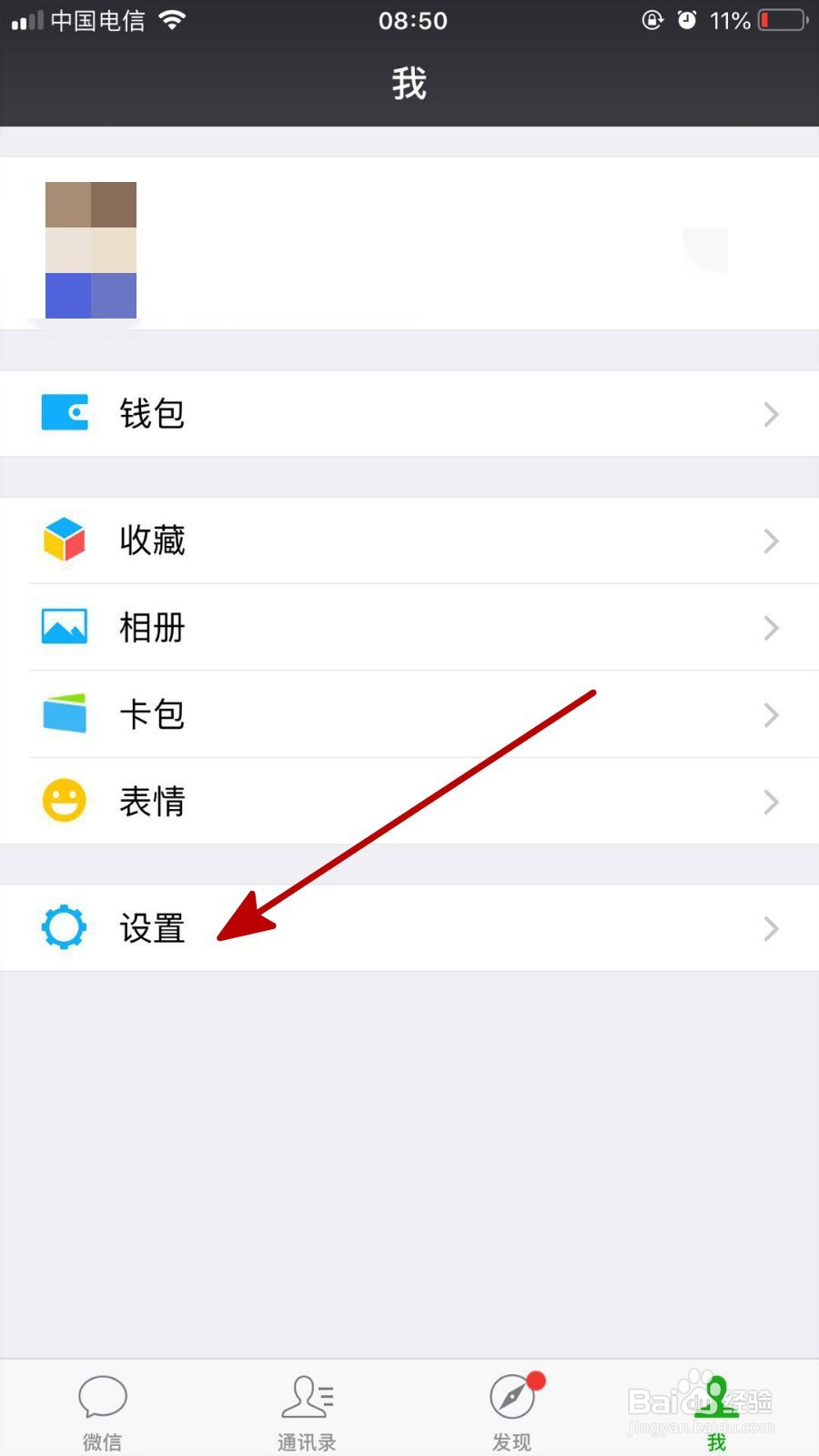Screen dimensions: 819x1456
Task: Open the Contacts (通讯录) person icon
Action: pyautogui.click(x=307, y=1395)
